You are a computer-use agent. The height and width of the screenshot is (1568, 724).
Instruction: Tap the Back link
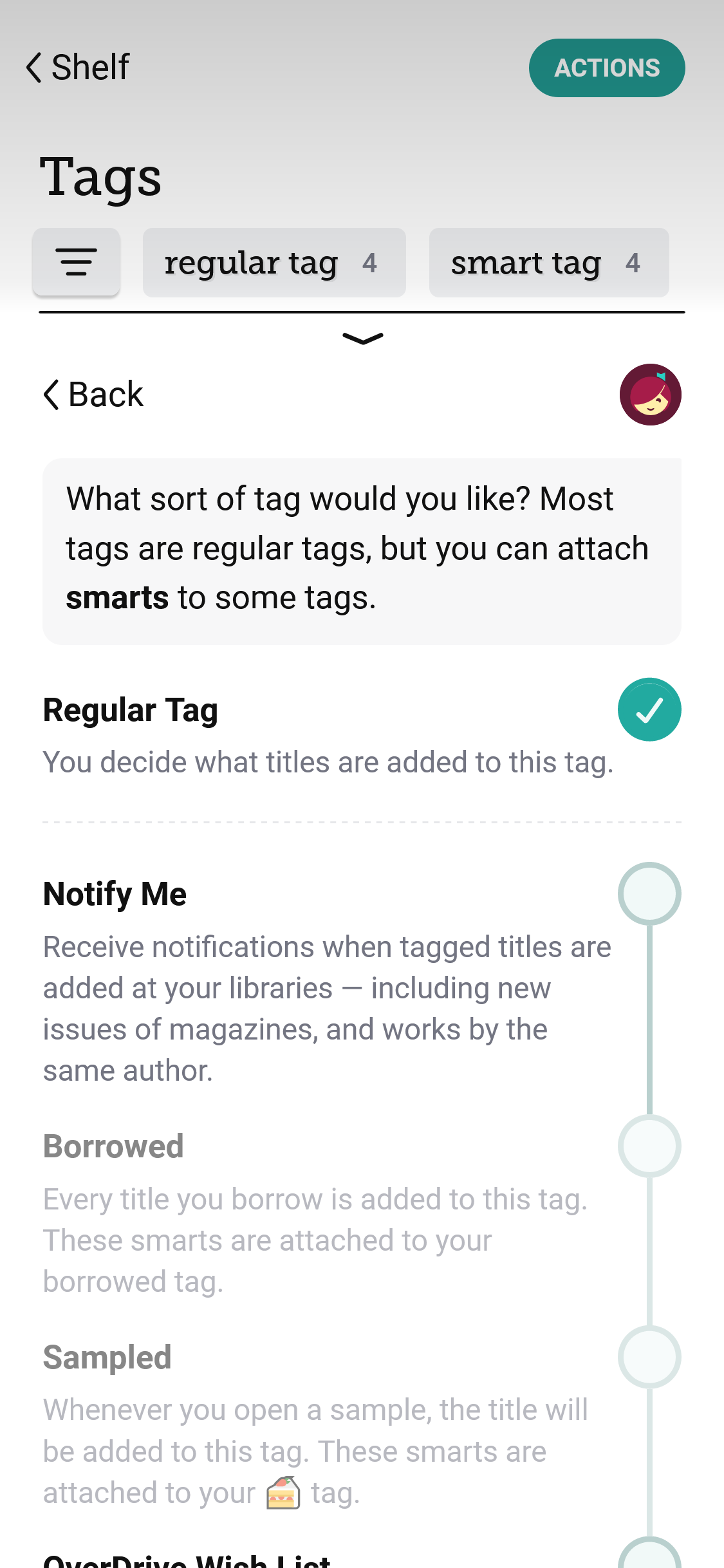coord(94,394)
